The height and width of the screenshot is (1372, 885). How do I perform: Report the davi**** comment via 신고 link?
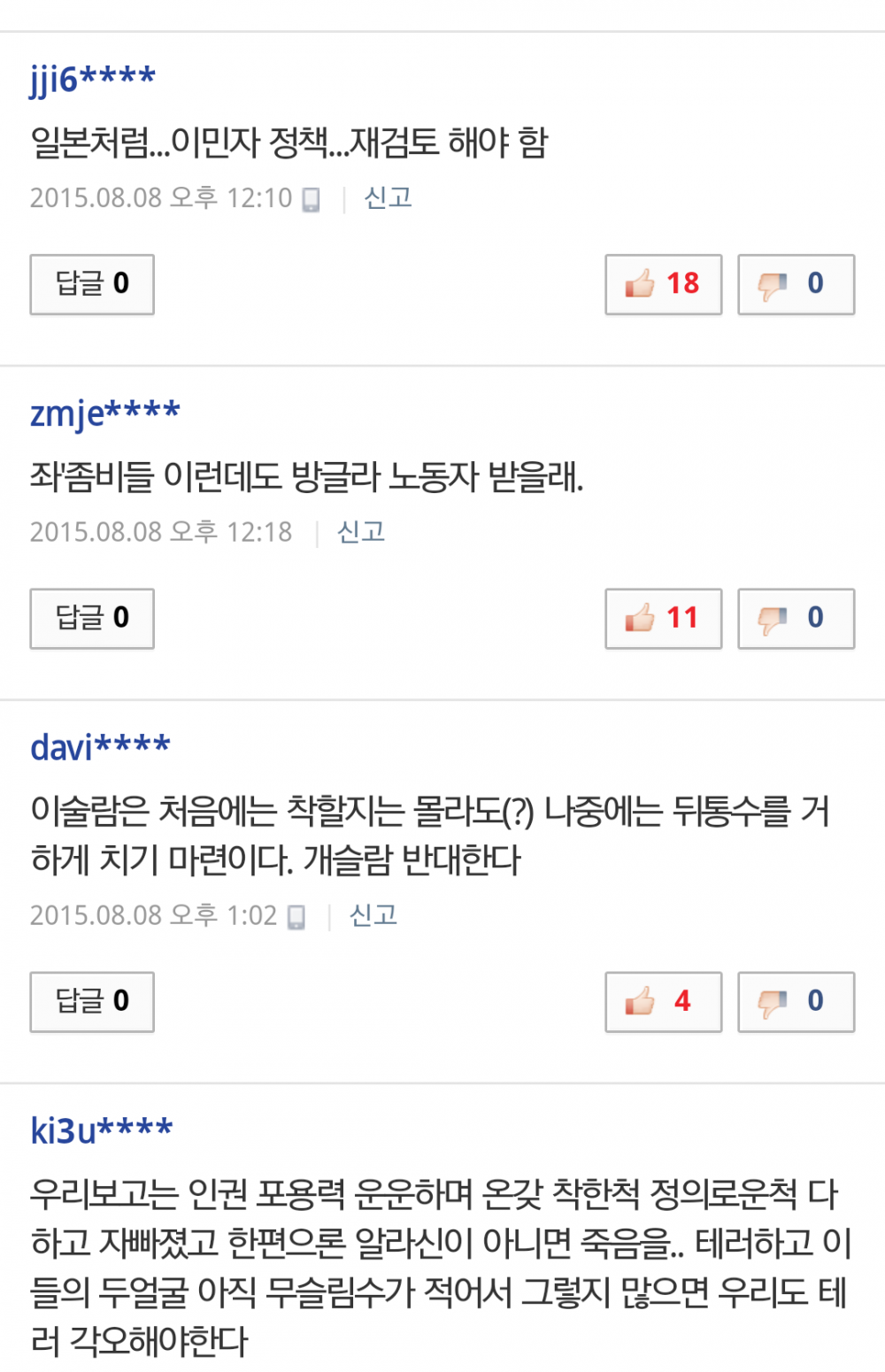tap(373, 917)
